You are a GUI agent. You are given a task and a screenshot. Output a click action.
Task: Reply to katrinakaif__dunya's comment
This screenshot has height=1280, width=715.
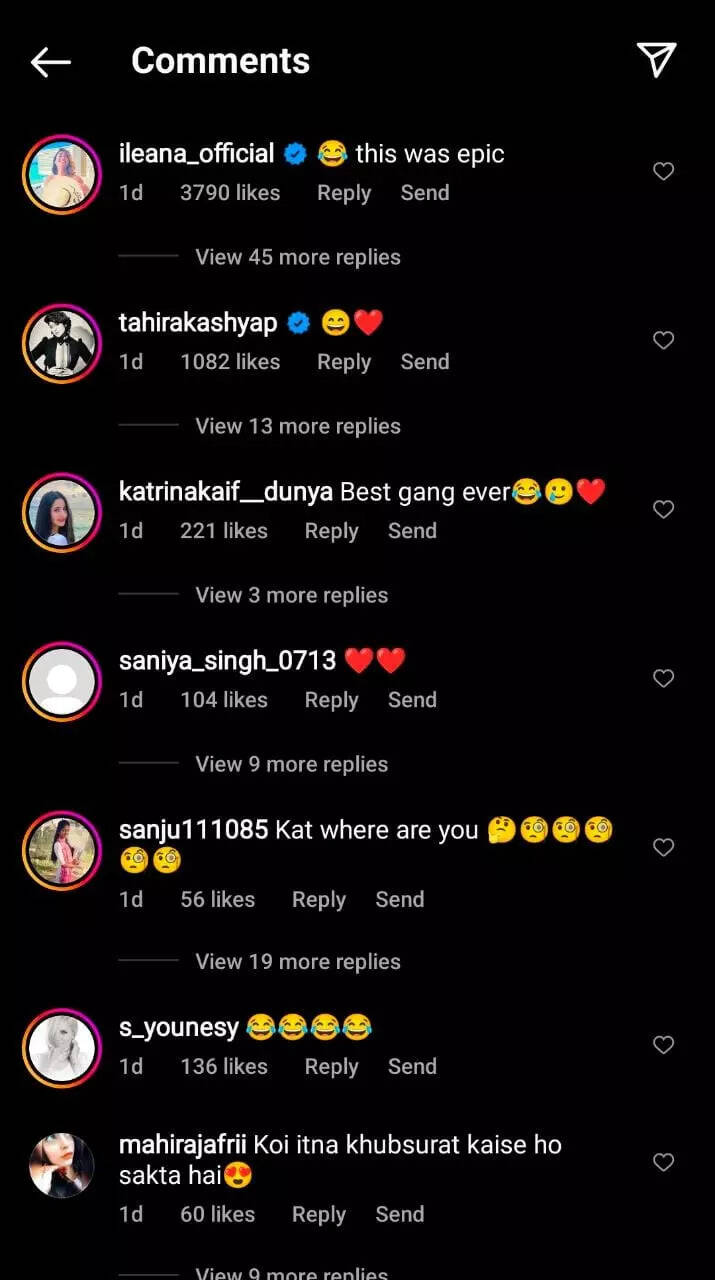(x=331, y=531)
